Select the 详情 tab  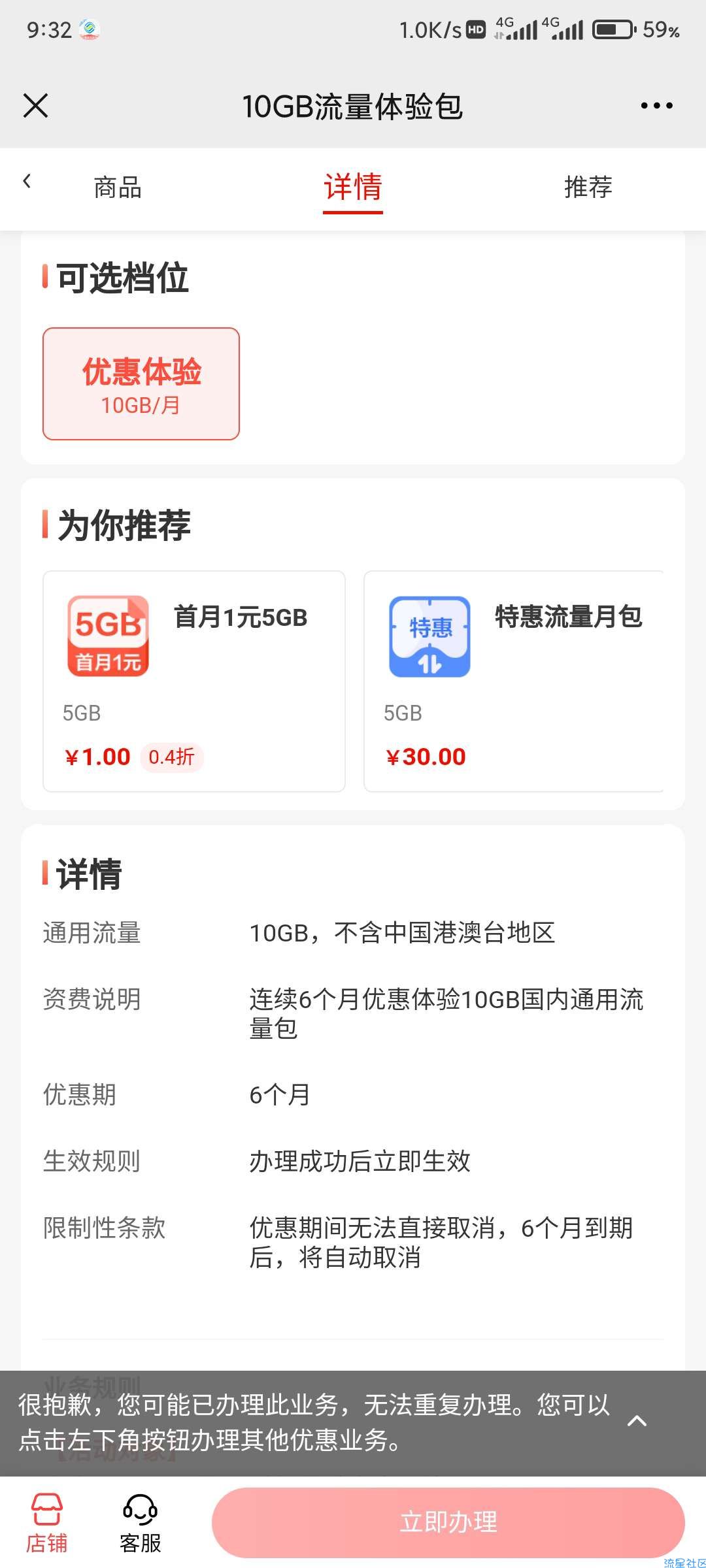click(x=353, y=188)
